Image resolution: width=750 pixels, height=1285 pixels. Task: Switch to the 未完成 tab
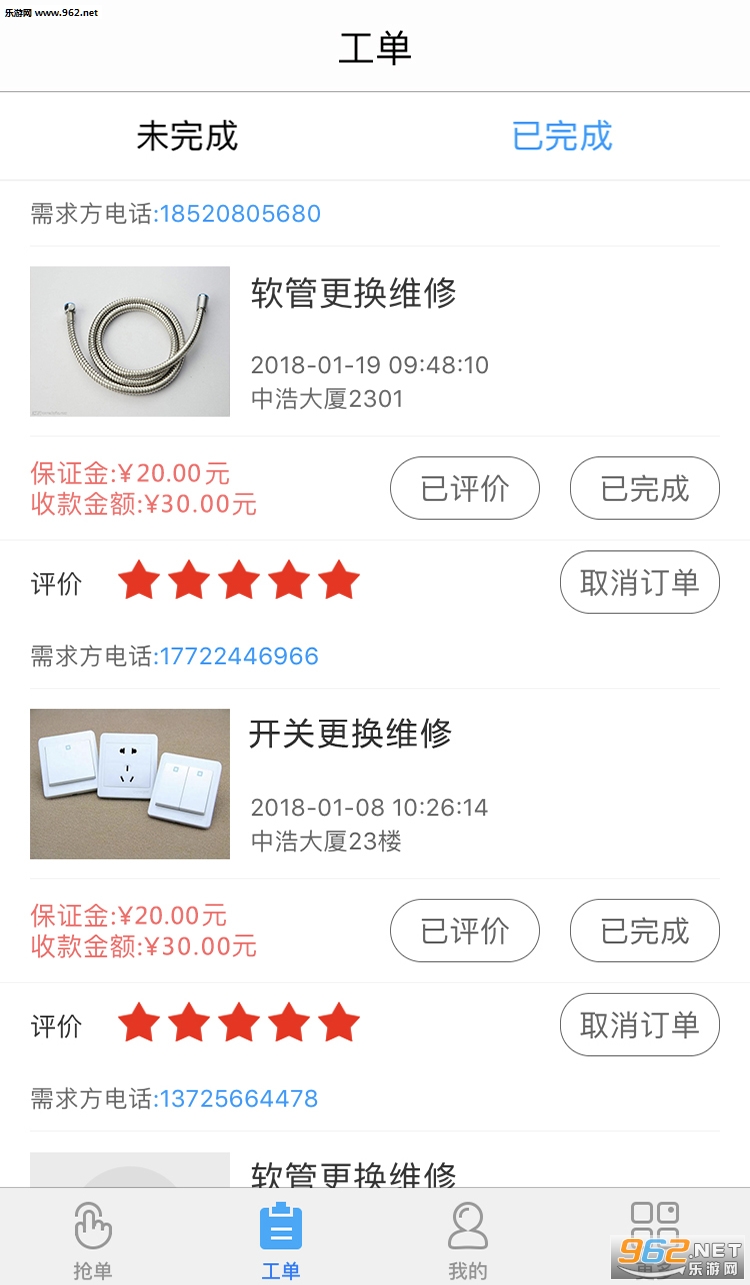pyautogui.click(x=187, y=136)
